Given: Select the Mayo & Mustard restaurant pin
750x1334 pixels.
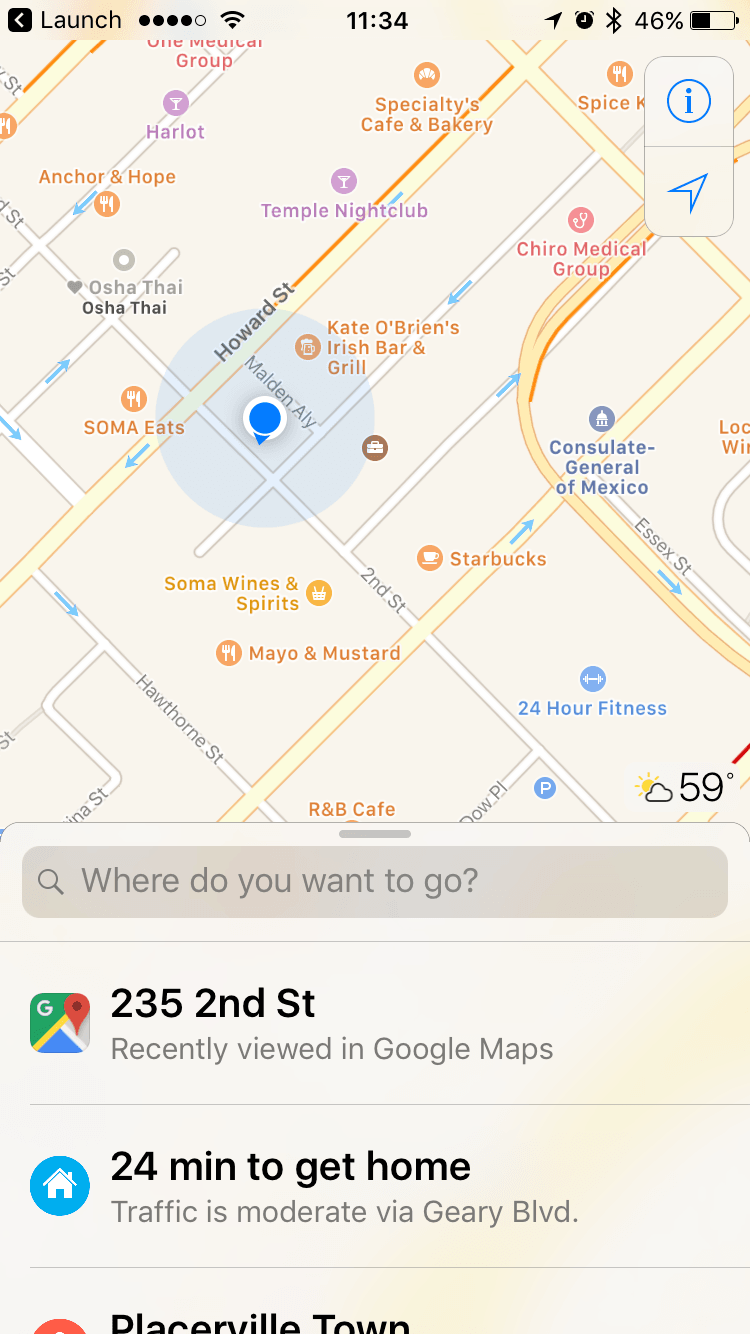Looking at the screenshot, I should tap(229, 653).
